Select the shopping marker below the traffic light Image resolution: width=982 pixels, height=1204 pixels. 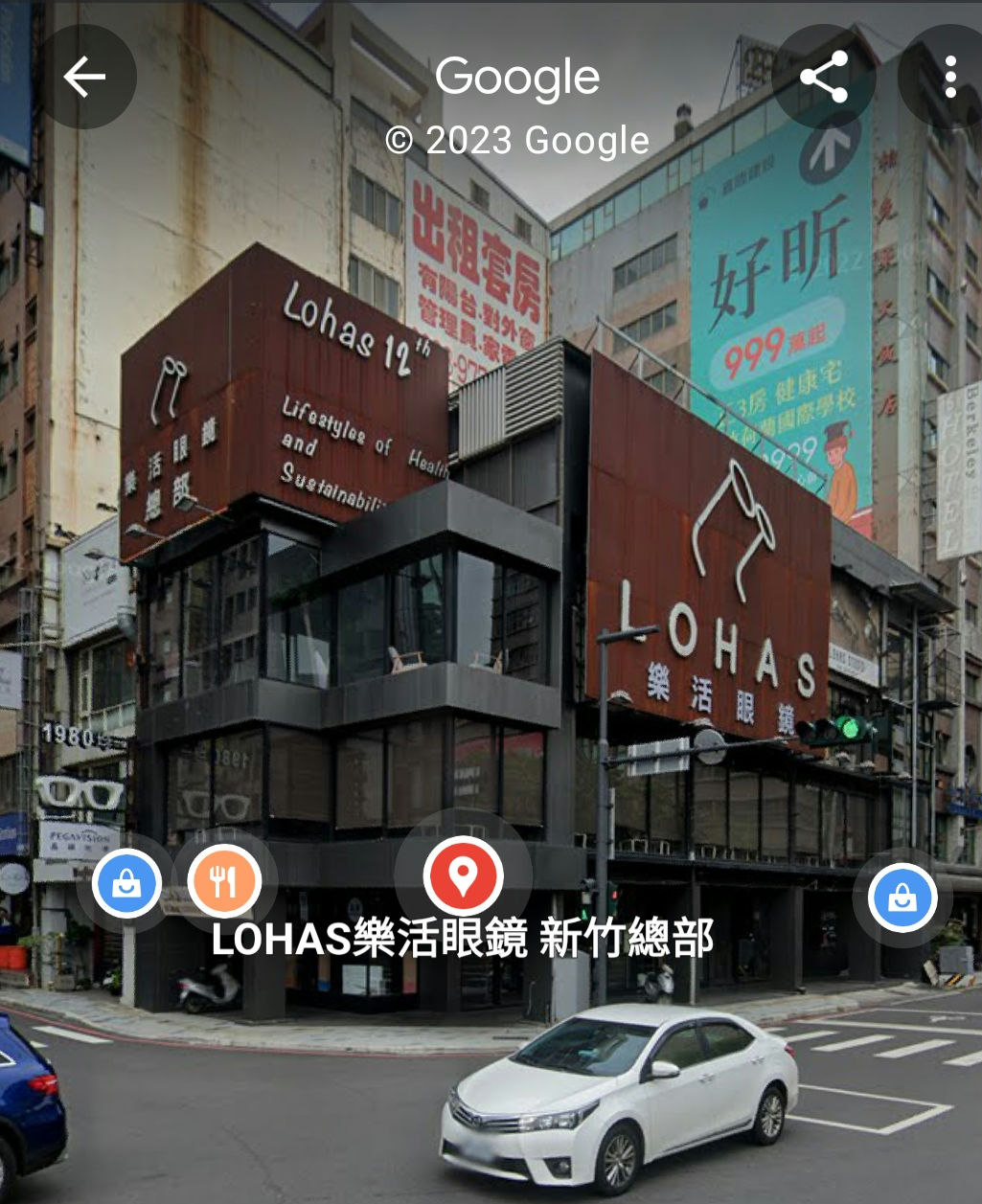point(901,897)
